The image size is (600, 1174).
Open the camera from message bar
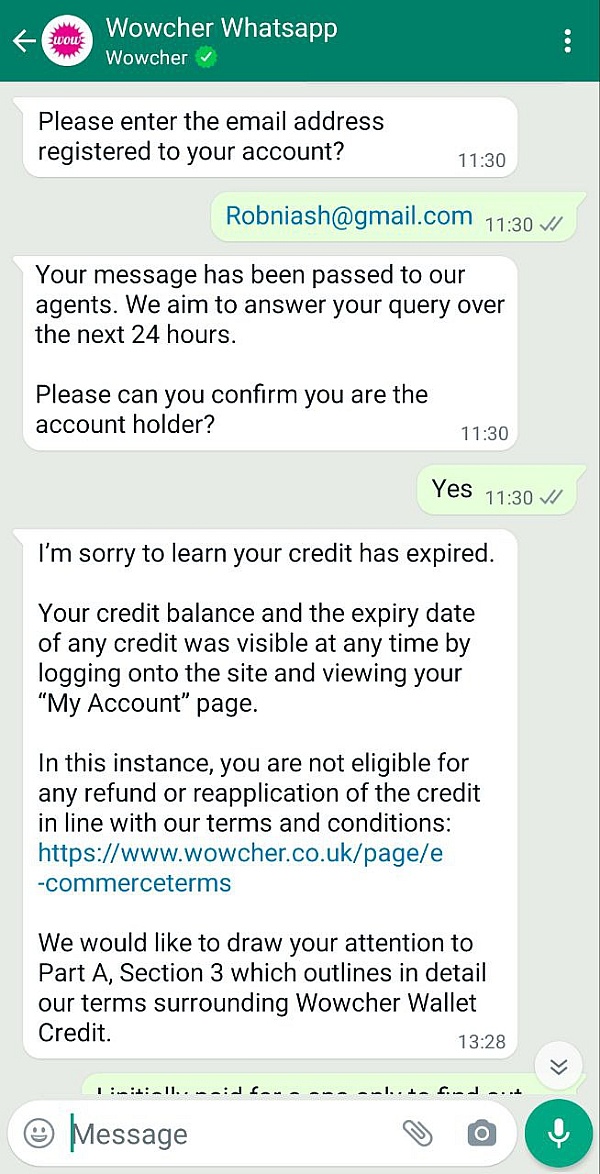[481, 1132]
